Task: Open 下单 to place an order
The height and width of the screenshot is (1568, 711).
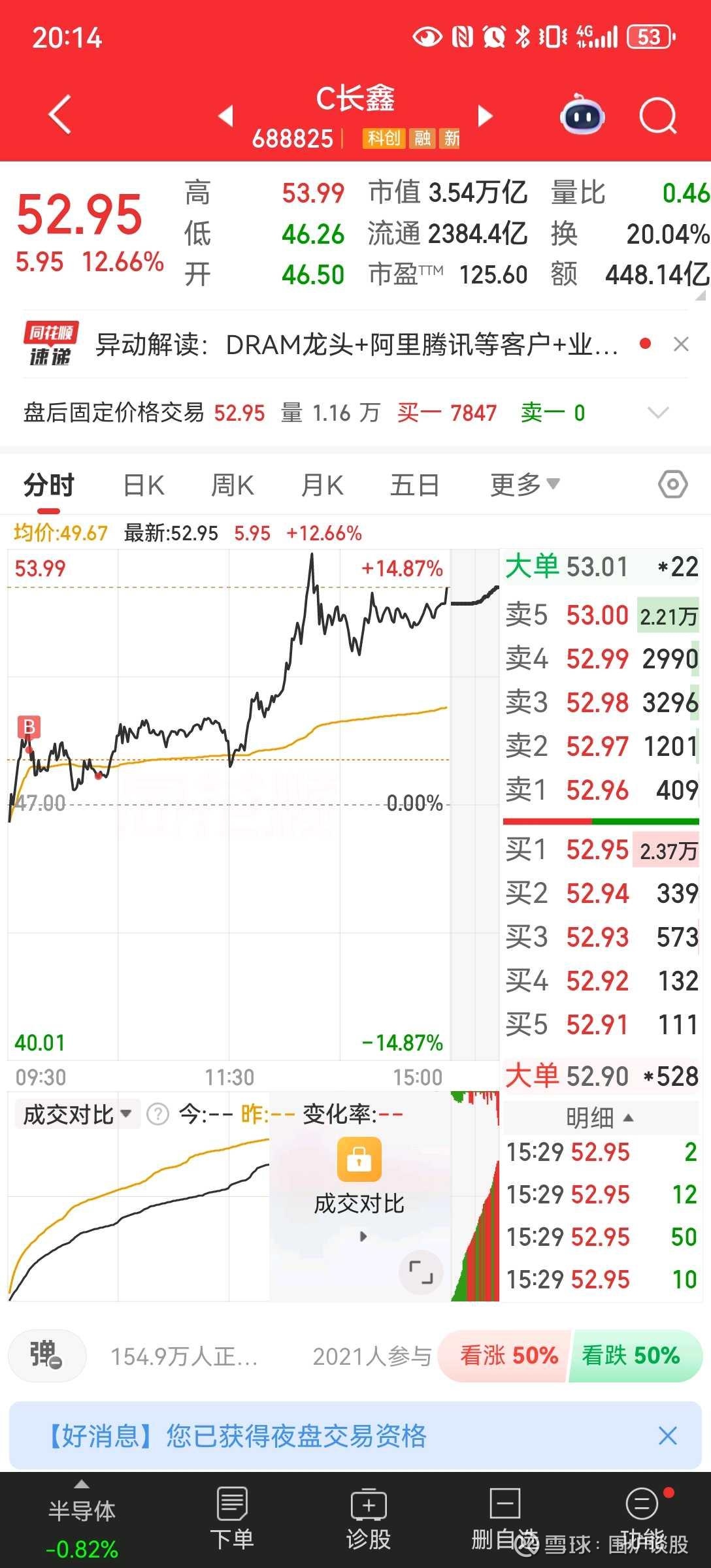Action: click(x=232, y=1519)
